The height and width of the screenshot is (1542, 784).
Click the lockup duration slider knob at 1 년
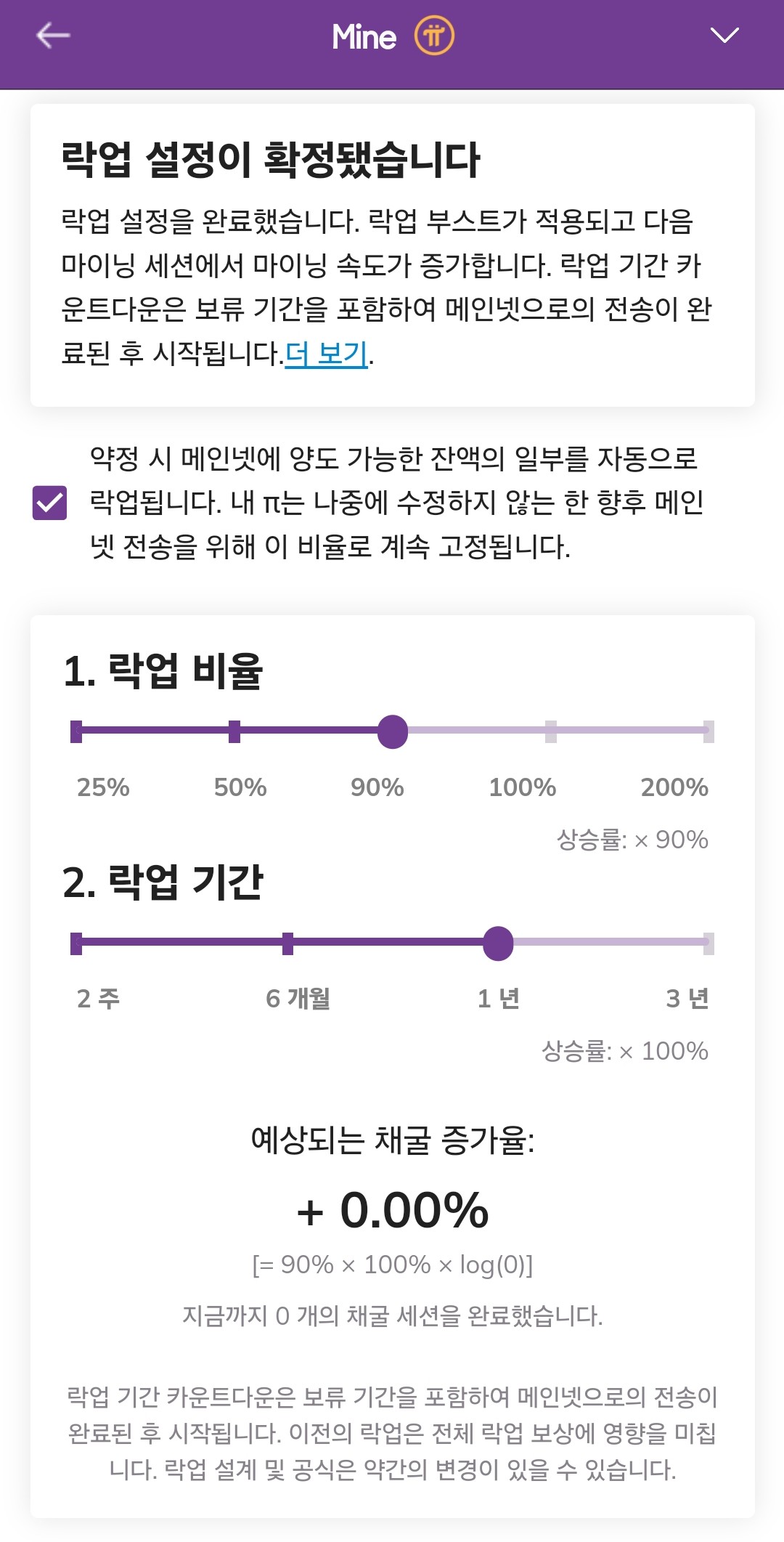click(499, 943)
